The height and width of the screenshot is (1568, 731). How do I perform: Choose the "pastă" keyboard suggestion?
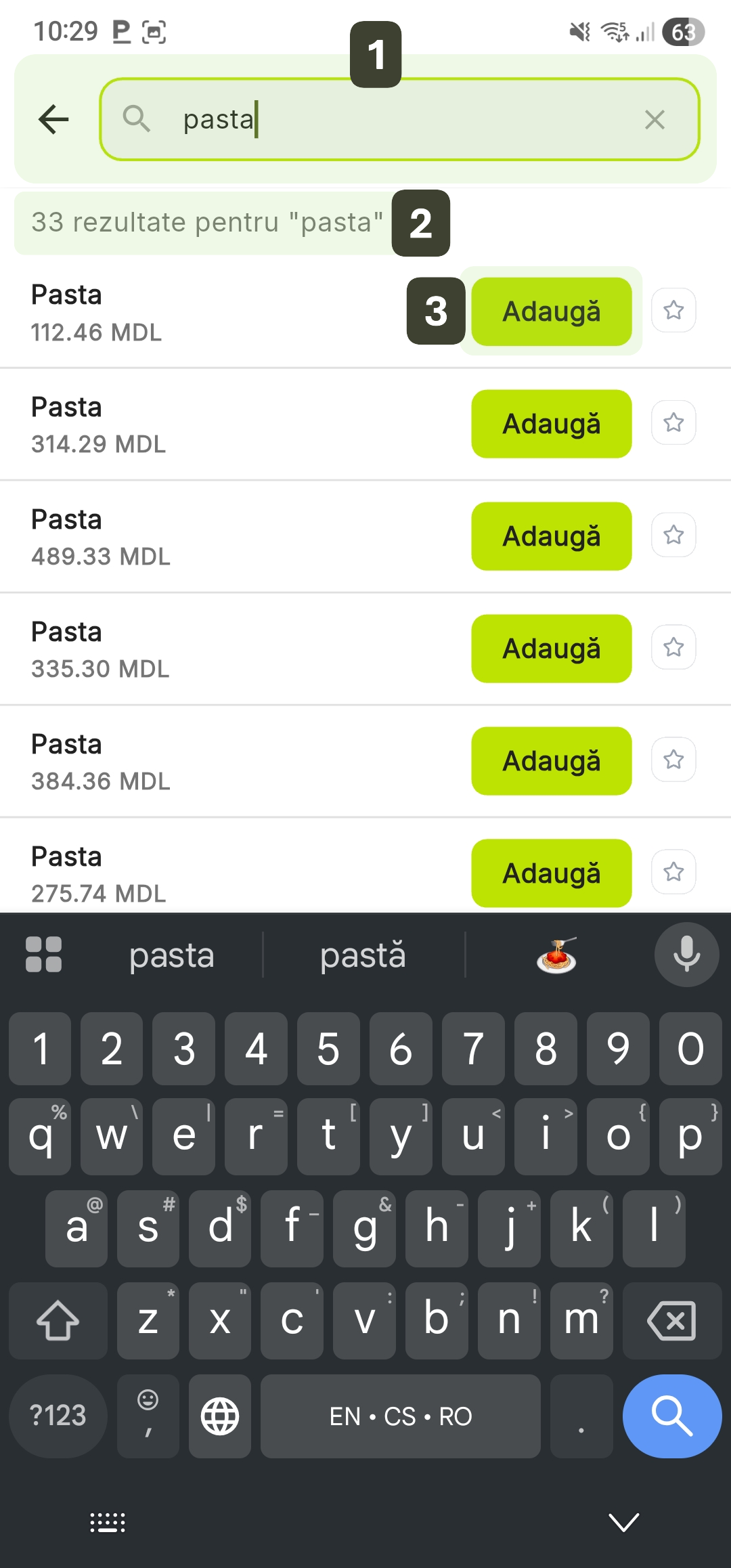tap(363, 955)
